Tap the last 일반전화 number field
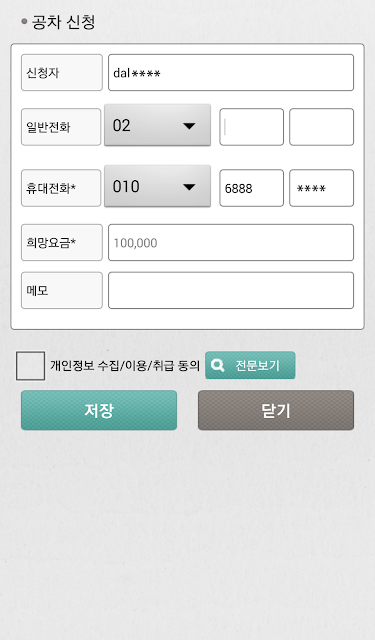The height and width of the screenshot is (640, 375). [x=322, y=127]
